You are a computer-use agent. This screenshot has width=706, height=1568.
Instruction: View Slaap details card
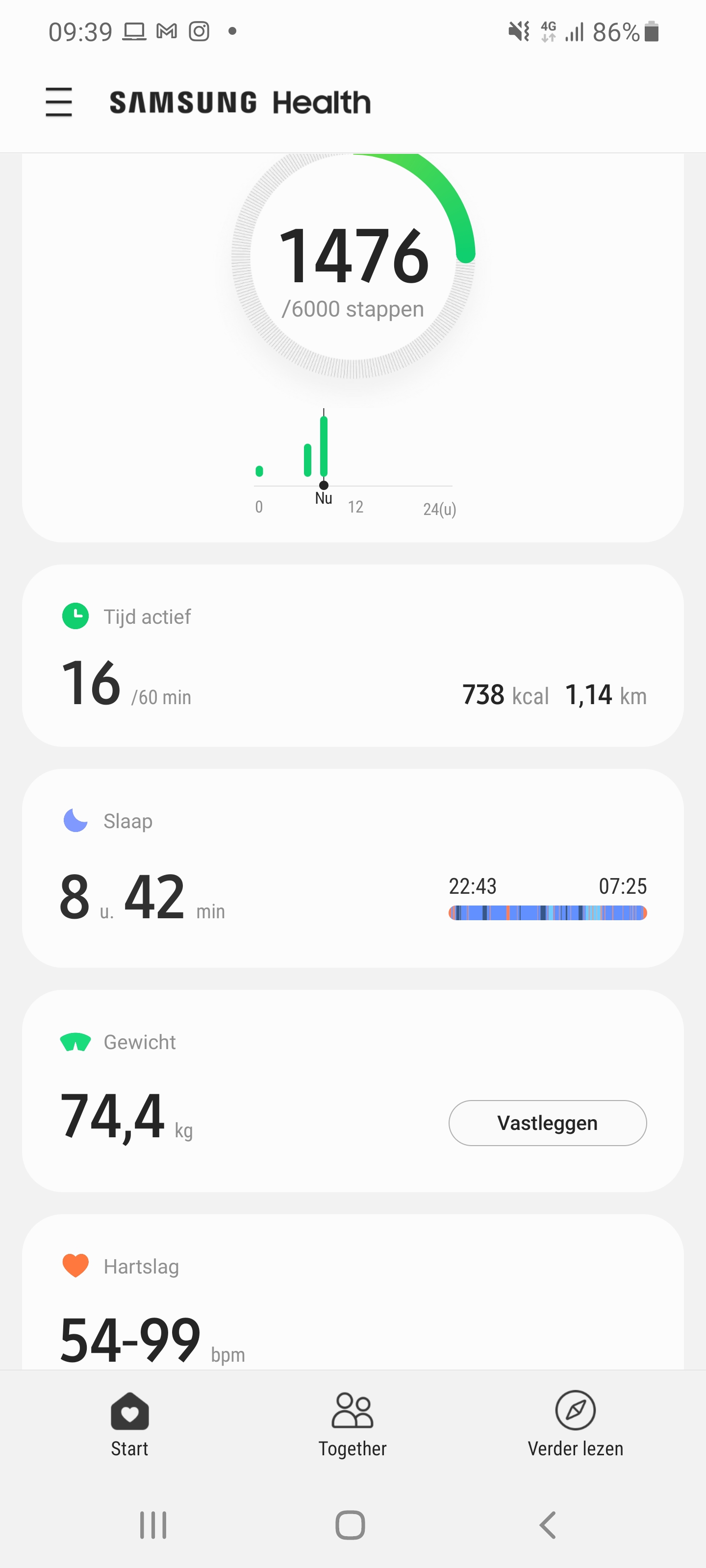[353, 867]
